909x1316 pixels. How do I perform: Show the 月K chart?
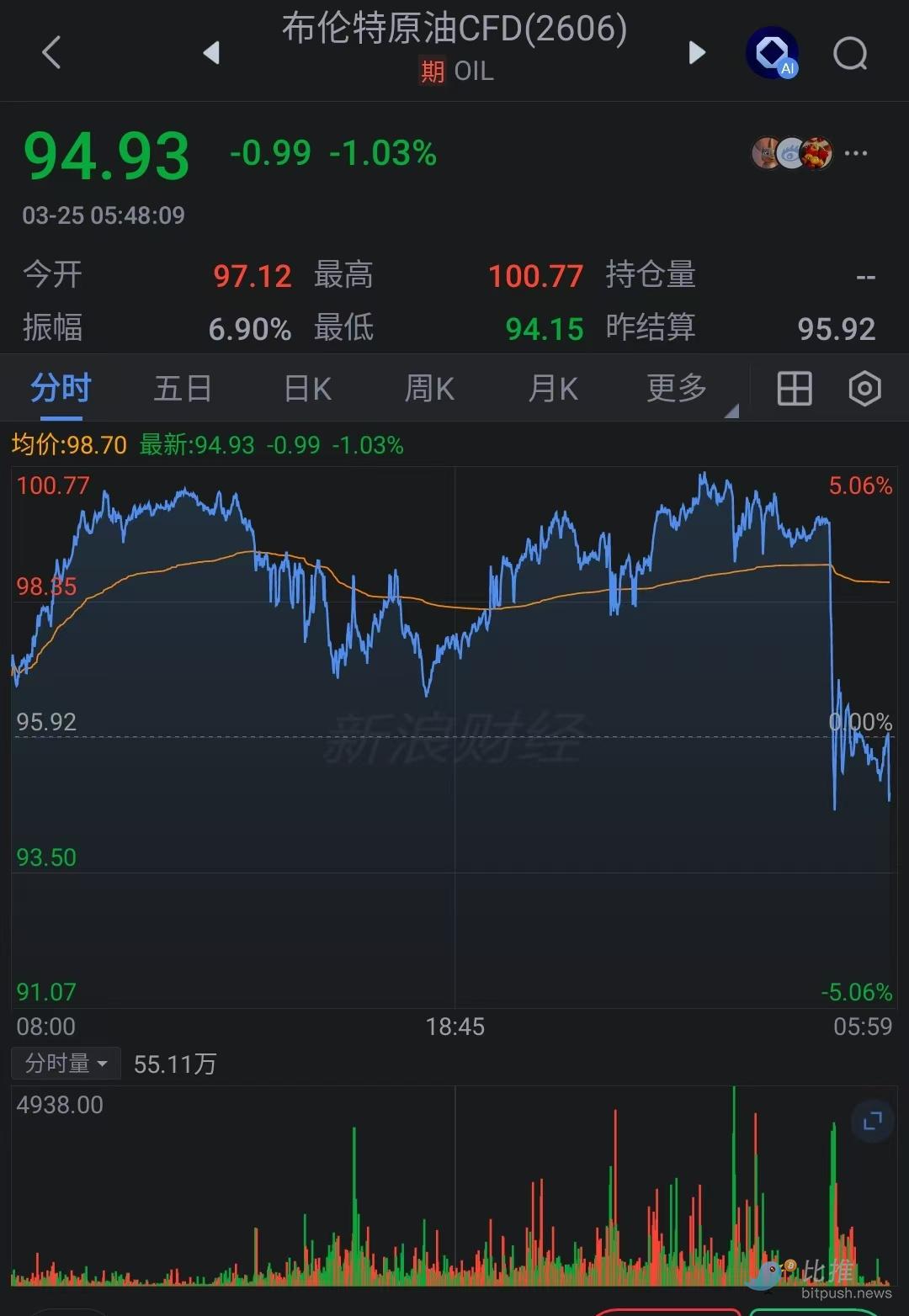[553, 389]
